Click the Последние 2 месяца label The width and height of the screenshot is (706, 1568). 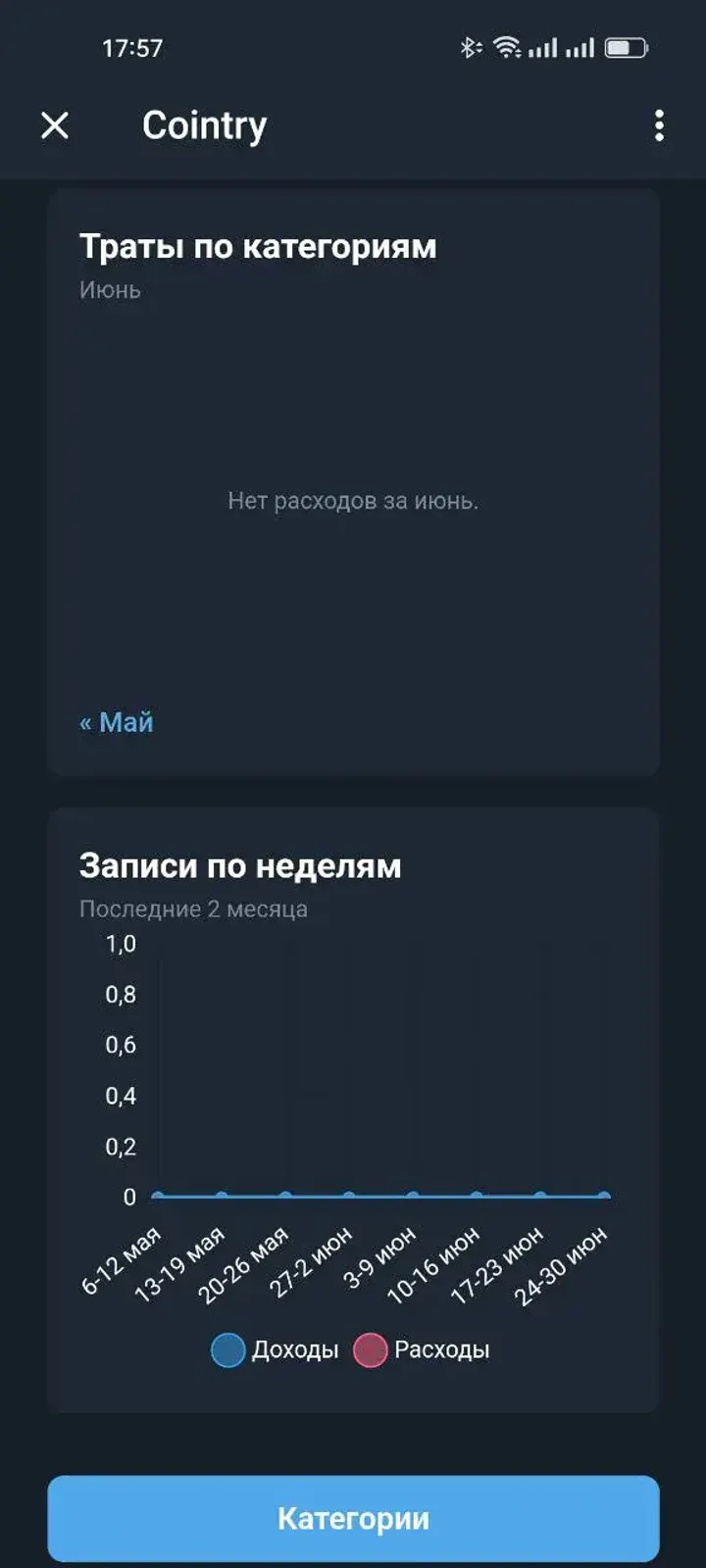point(194,908)
